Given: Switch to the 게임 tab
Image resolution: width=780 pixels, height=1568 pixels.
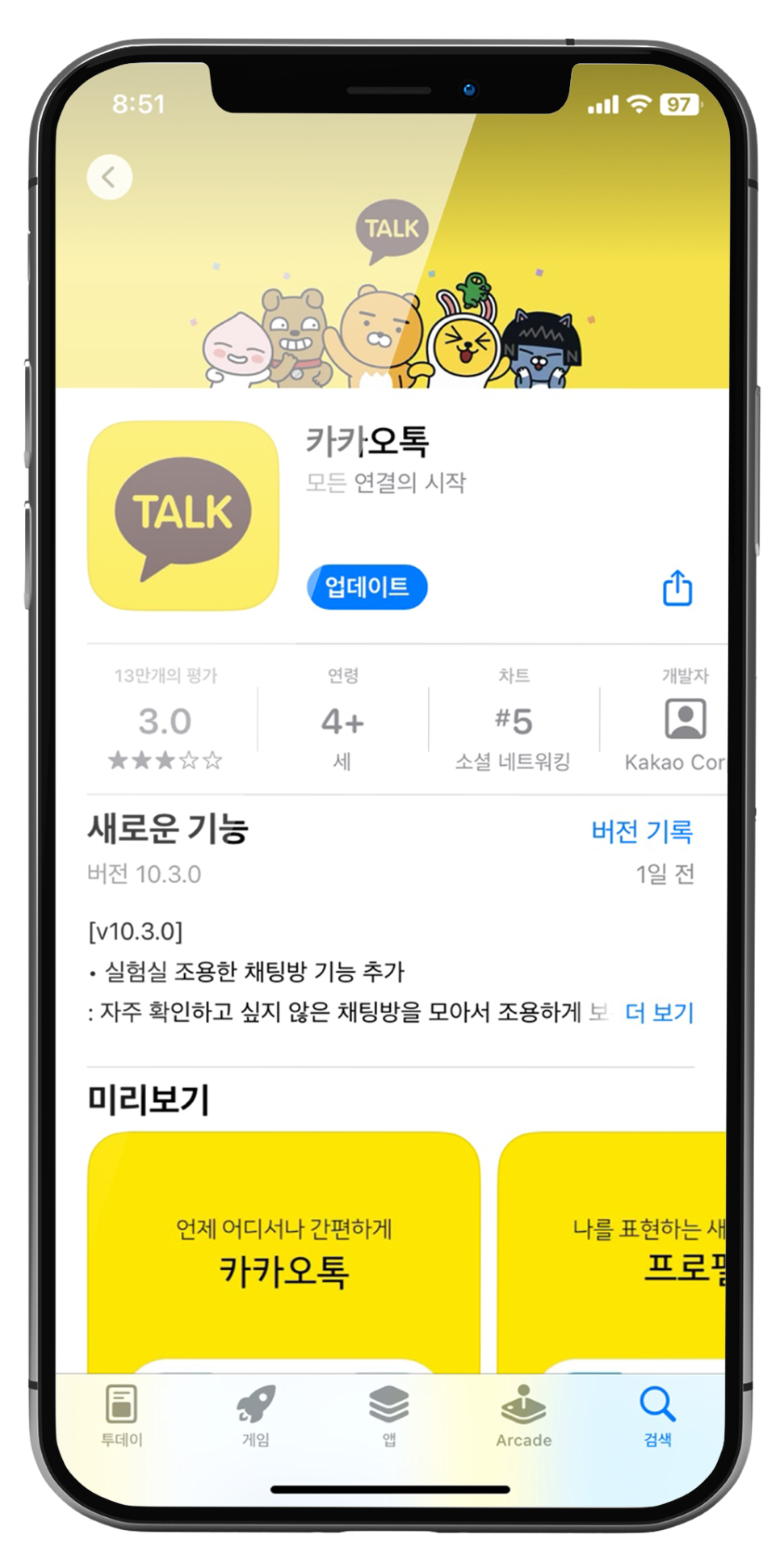Looking at the screenshot, I should (256, 1415).
